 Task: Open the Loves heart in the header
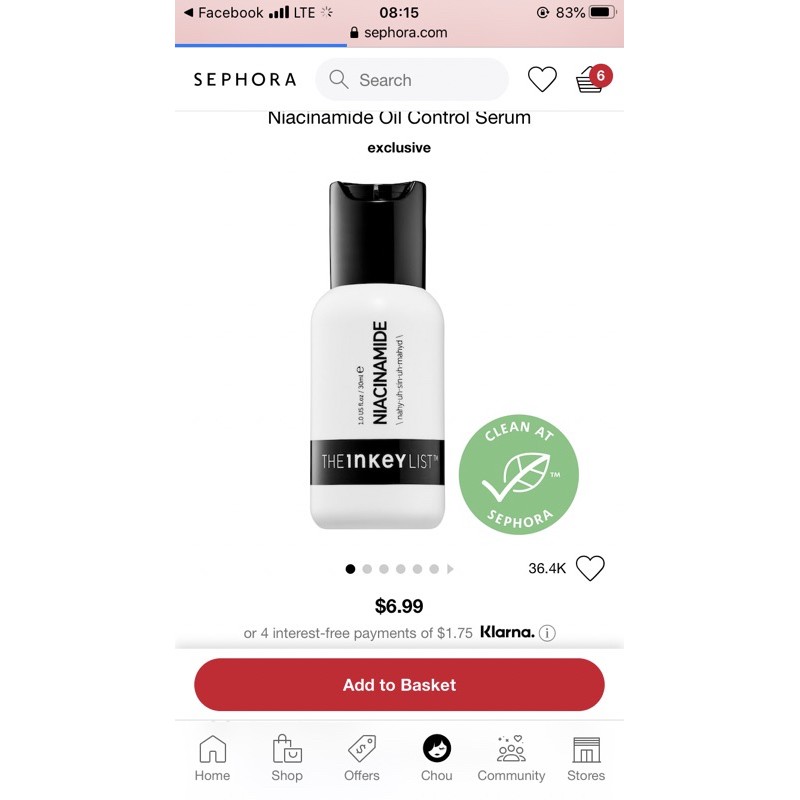point(542,80)
